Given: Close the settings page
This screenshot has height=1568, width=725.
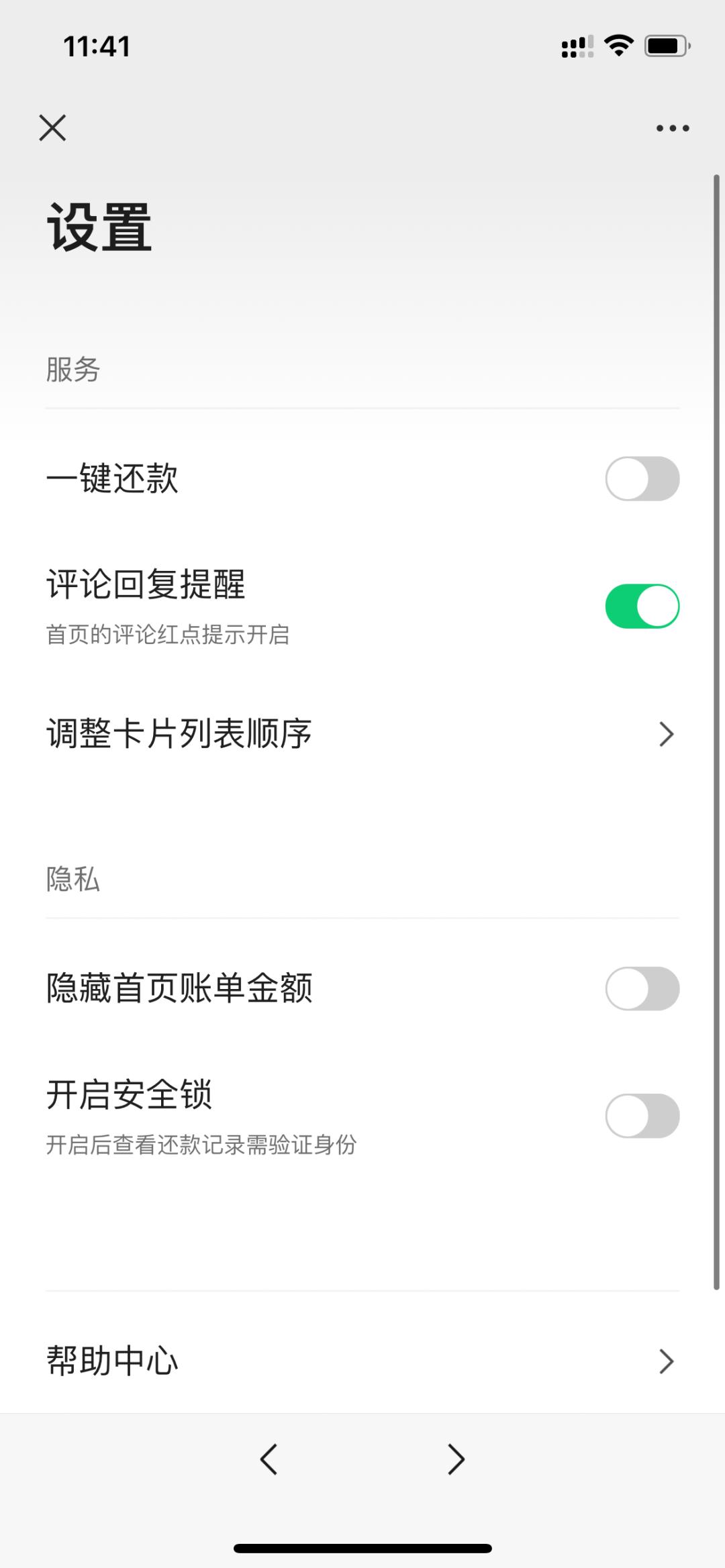Looking at the screenshot, I should pyautogui.click(x=52, y=127).
